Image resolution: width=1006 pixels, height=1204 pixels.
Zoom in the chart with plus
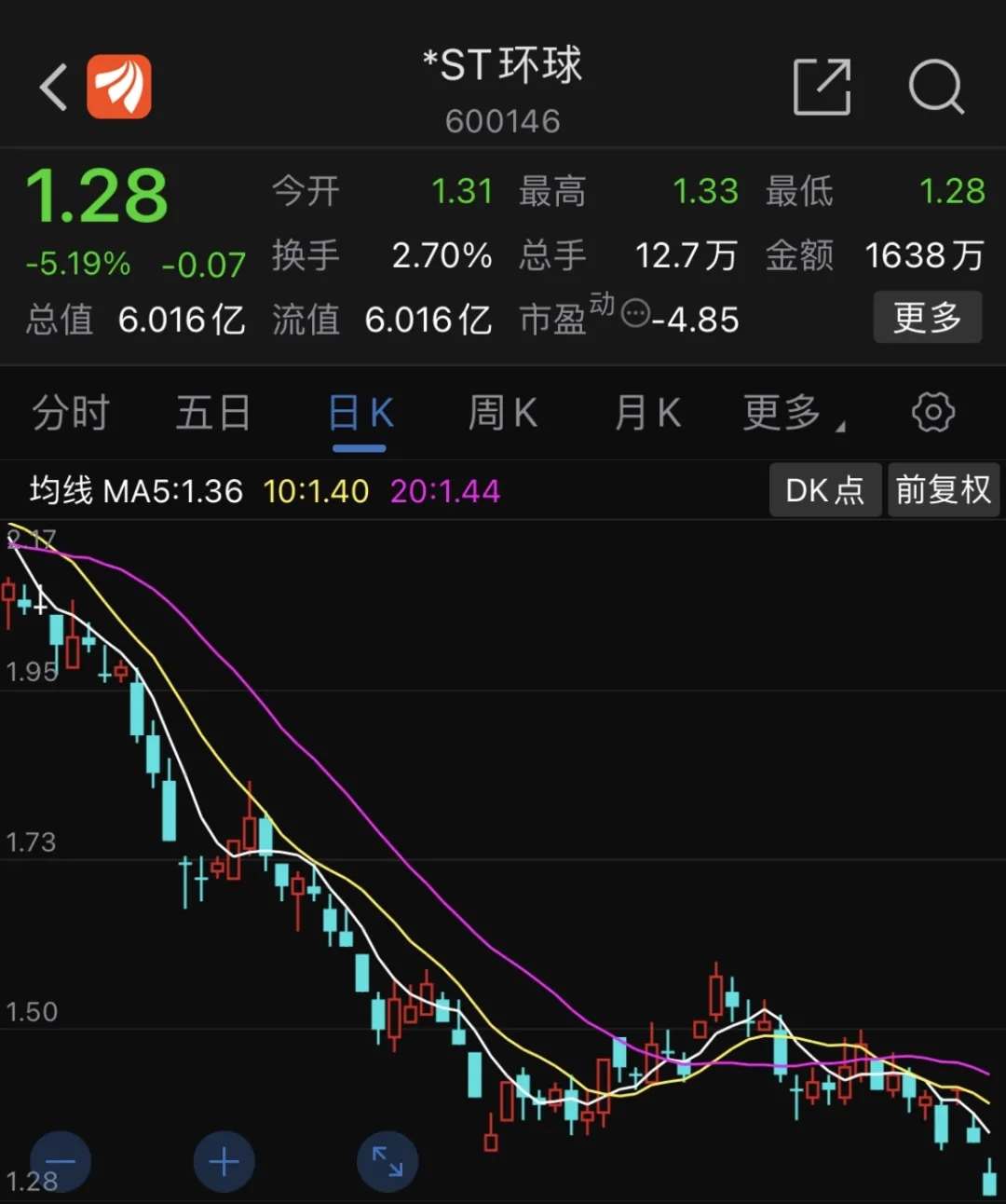[x=224, y=1161]
